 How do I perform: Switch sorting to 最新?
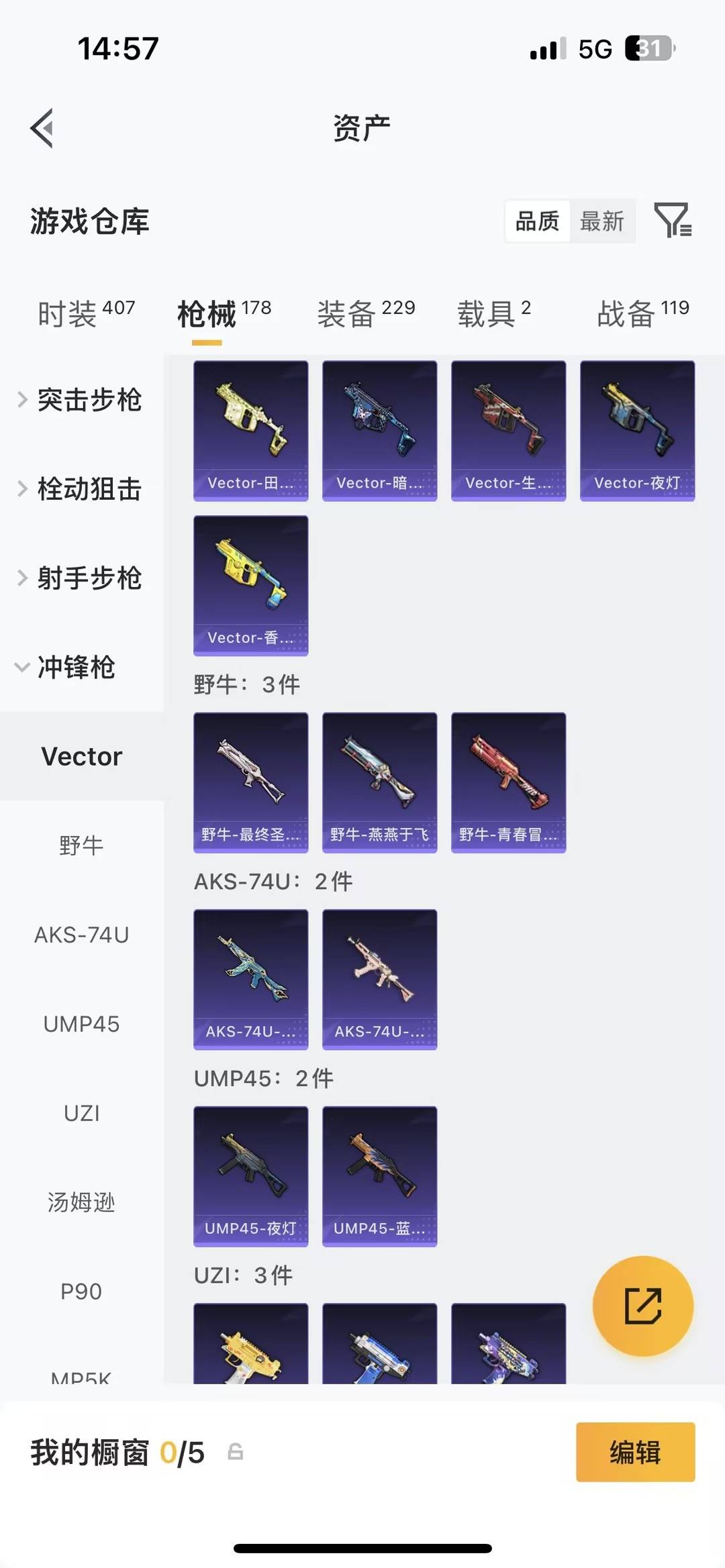tap(603, 221)
